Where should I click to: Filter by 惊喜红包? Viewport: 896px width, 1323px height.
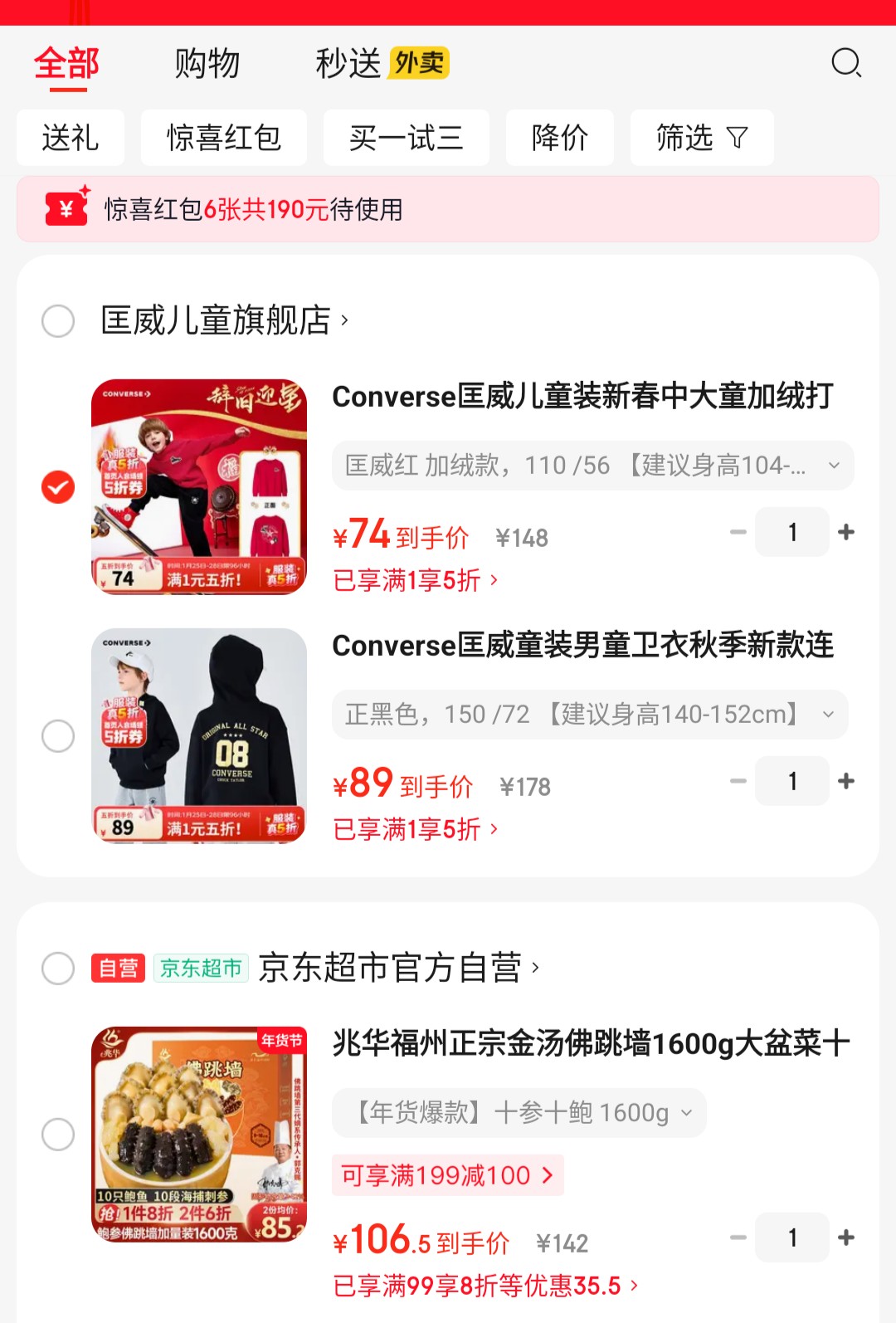[x=224, y=138]
